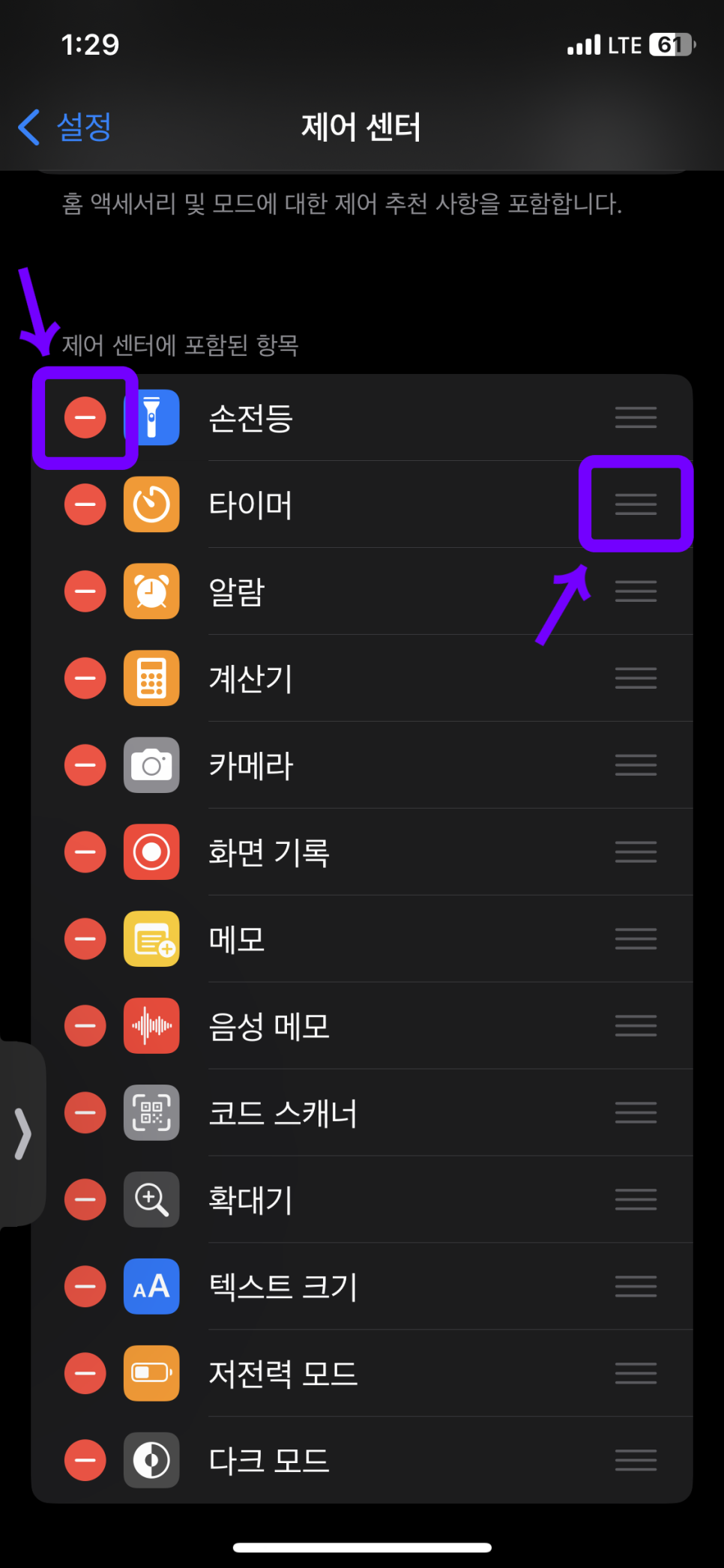Remove 확대기 from included items

point(85,1200)
